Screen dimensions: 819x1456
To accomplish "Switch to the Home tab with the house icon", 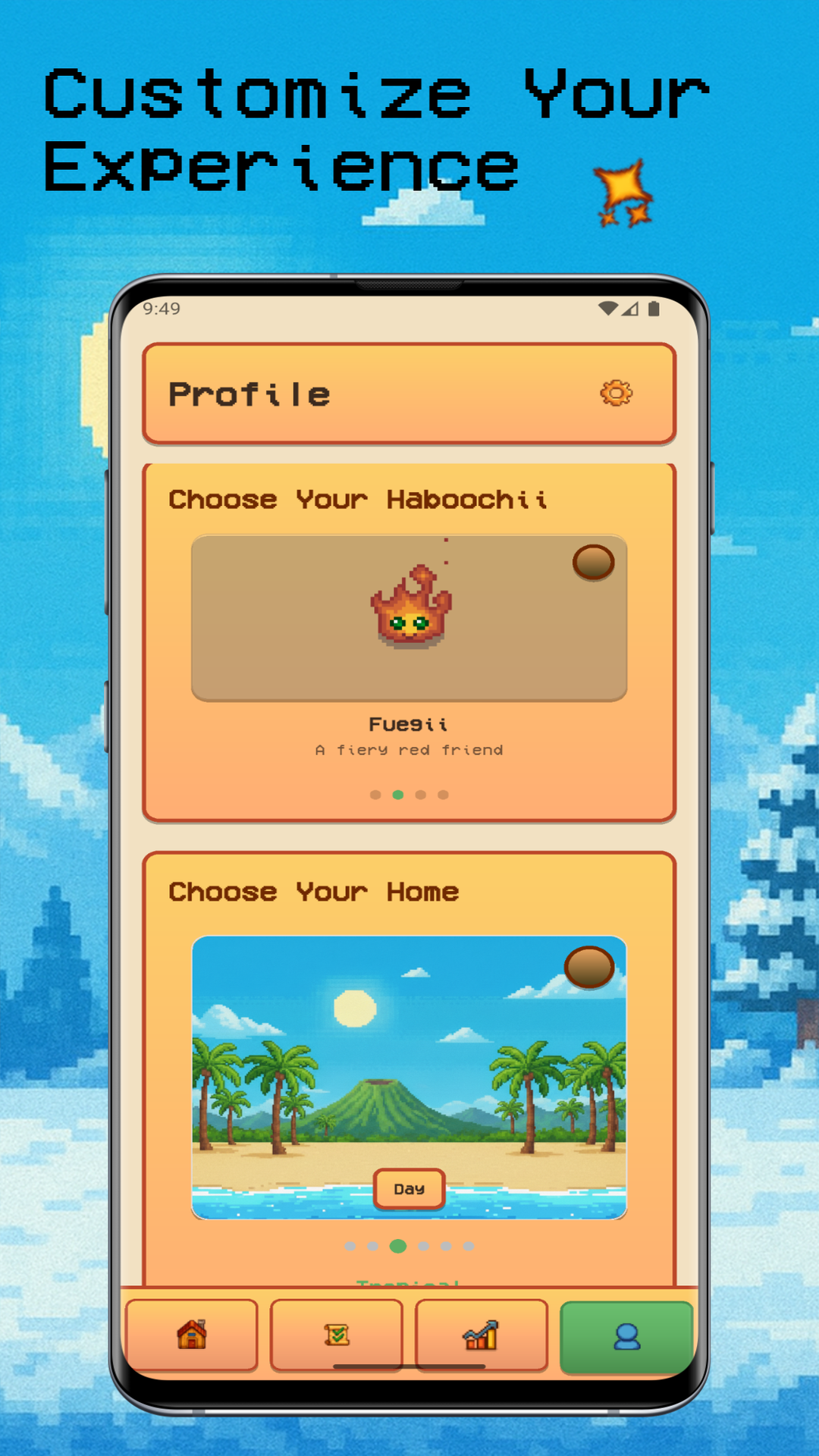I will [192, 1336].
